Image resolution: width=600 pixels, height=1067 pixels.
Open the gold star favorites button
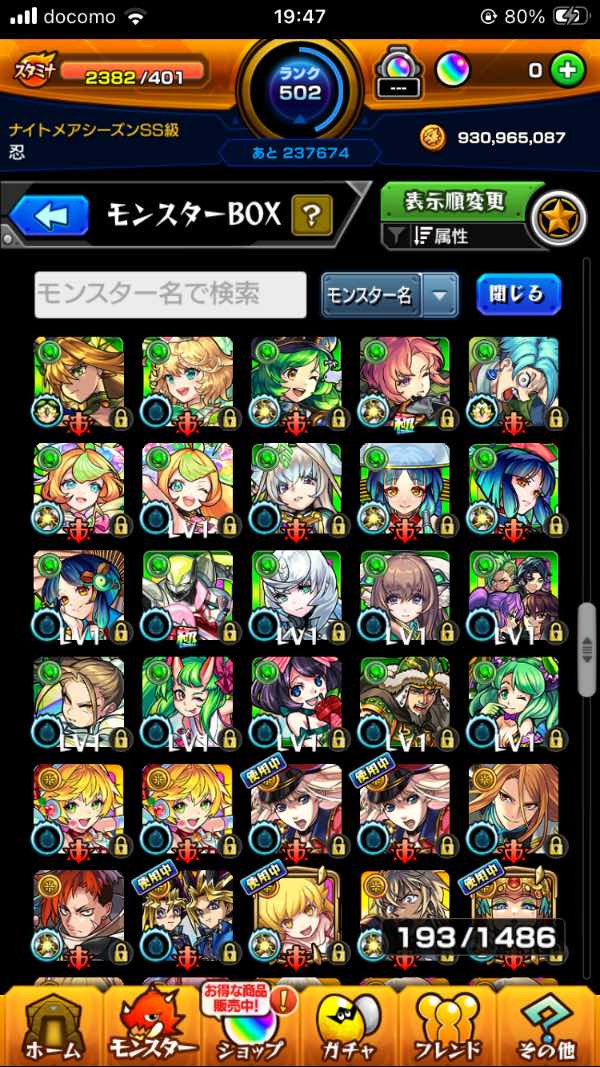pyautogui.click(x=559, y=219)
